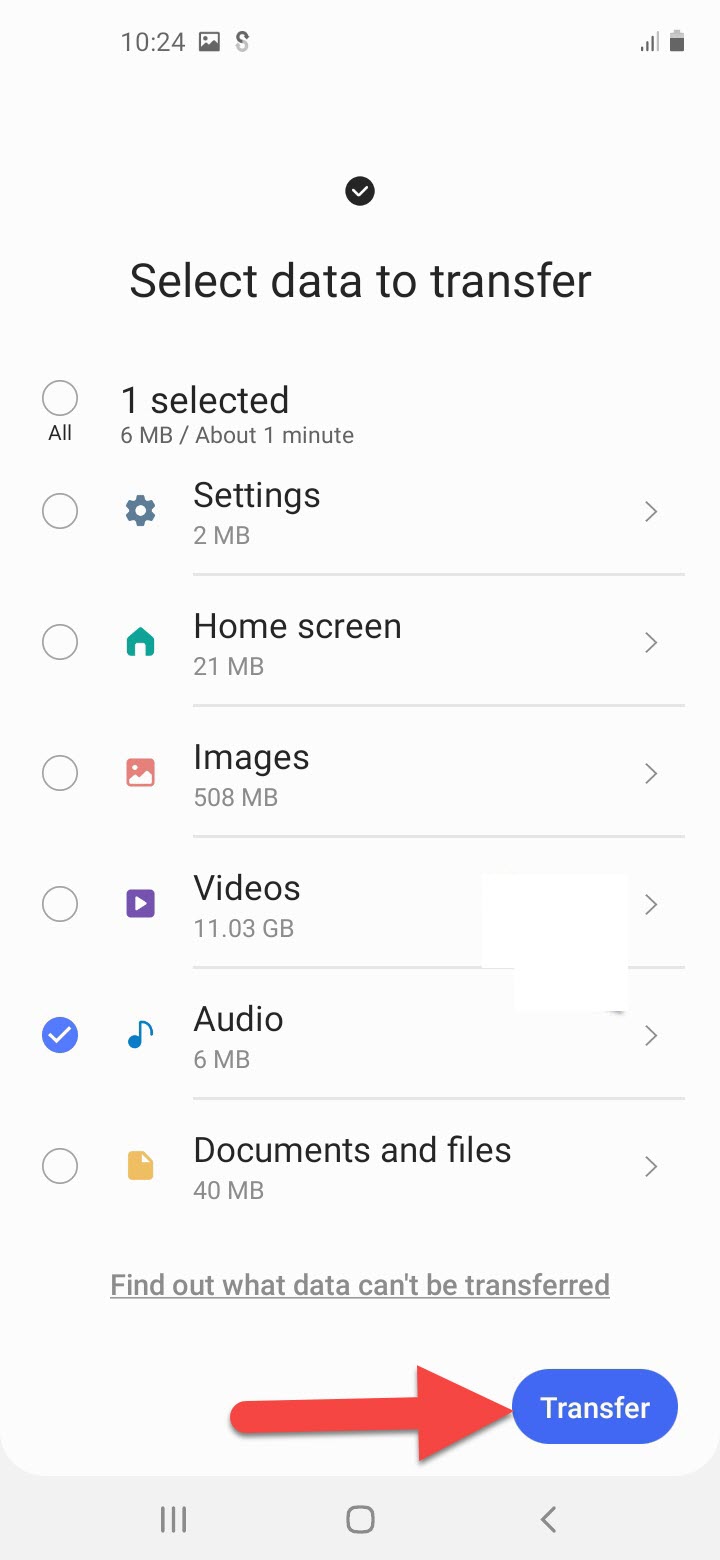
Task: Tap the blue Transfer button
Action: pyautogui.click(x=595, y=1407)
